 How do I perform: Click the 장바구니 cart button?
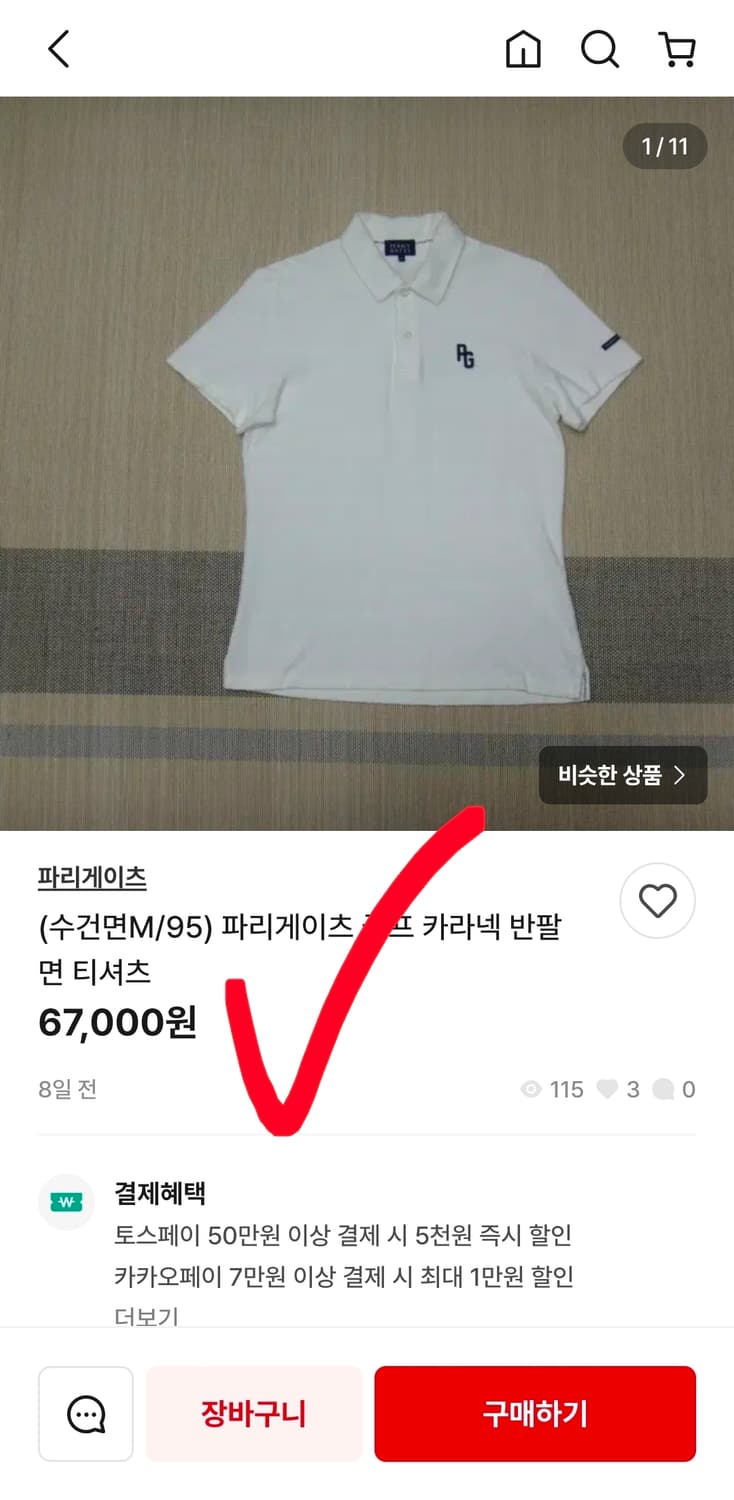[x=254, y=1413]
